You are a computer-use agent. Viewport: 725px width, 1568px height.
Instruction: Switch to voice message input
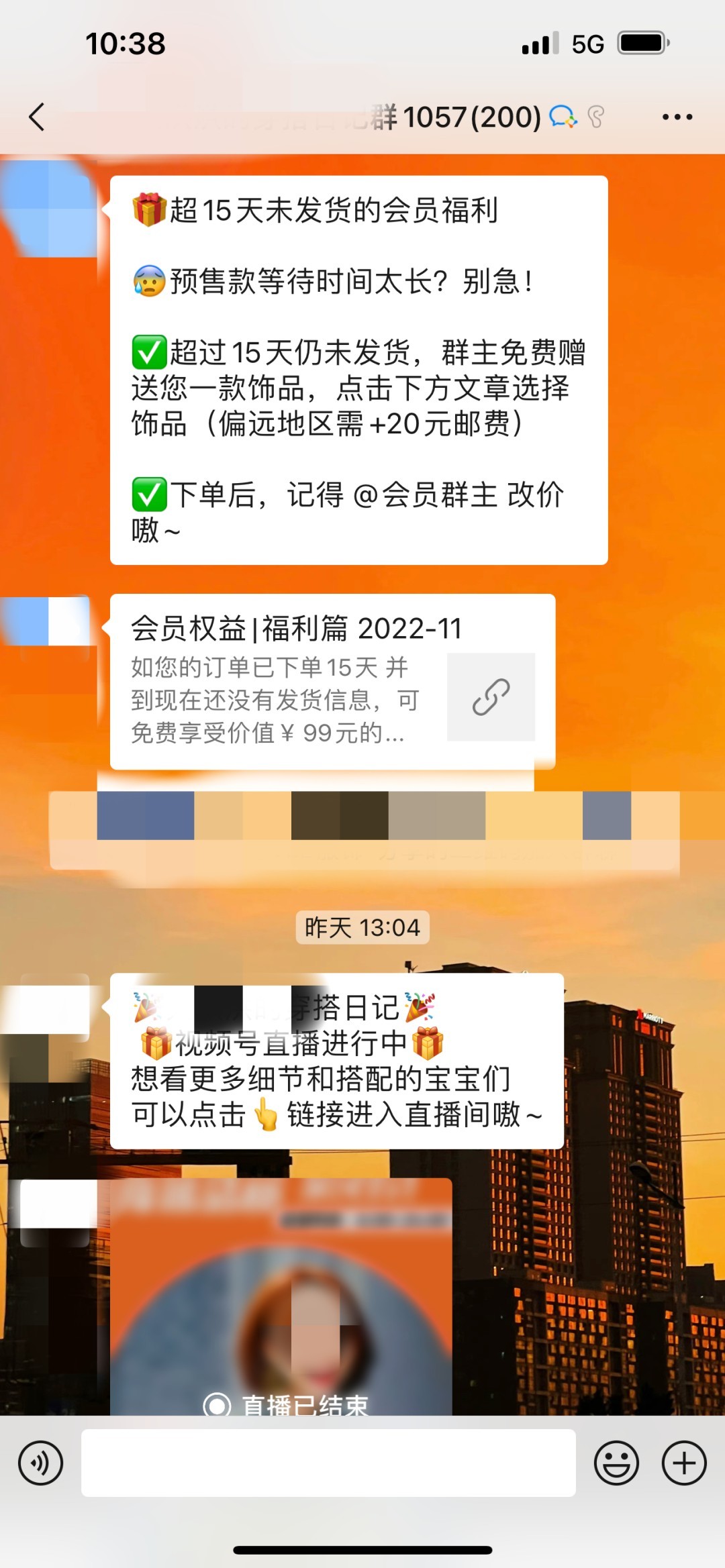click(x=41, y=1463)
